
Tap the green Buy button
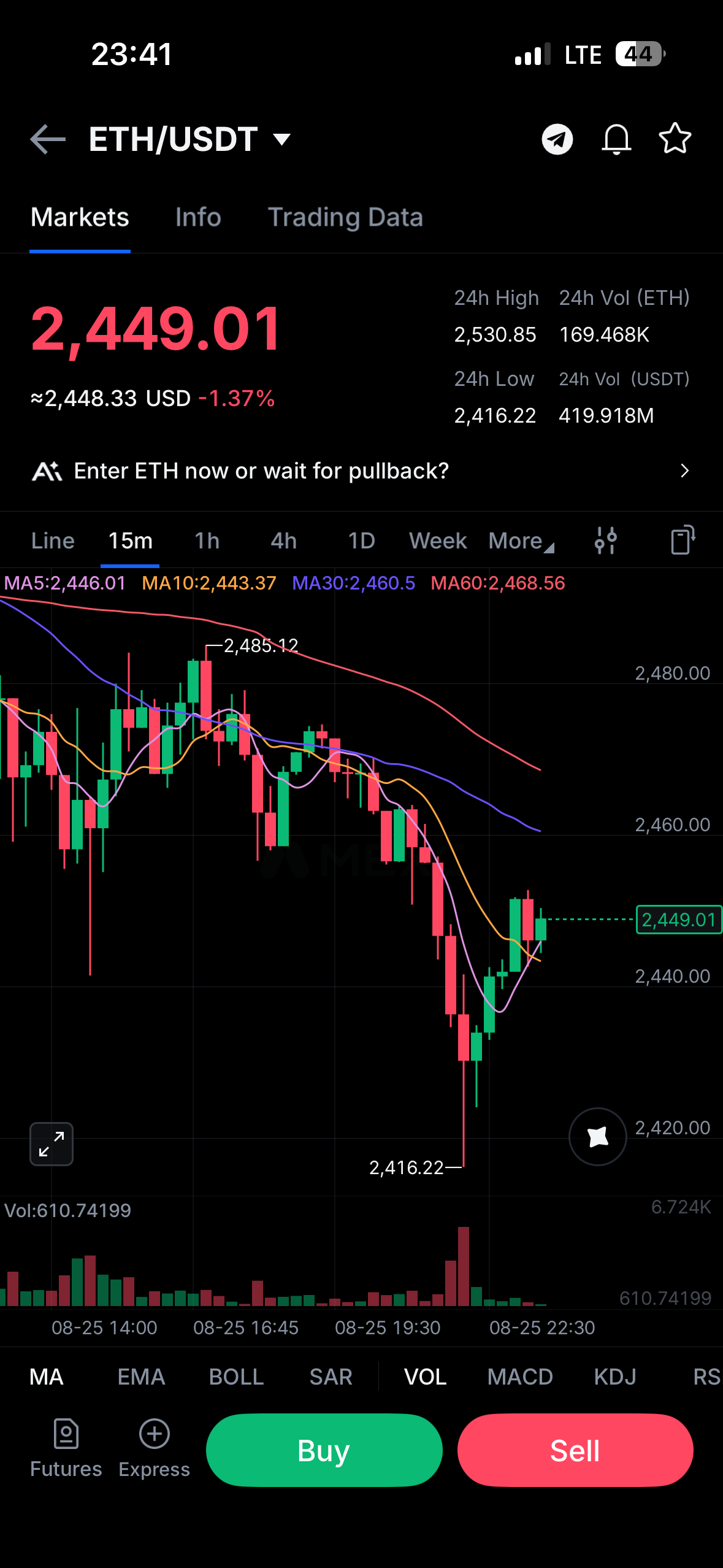tap(324, 1451)
